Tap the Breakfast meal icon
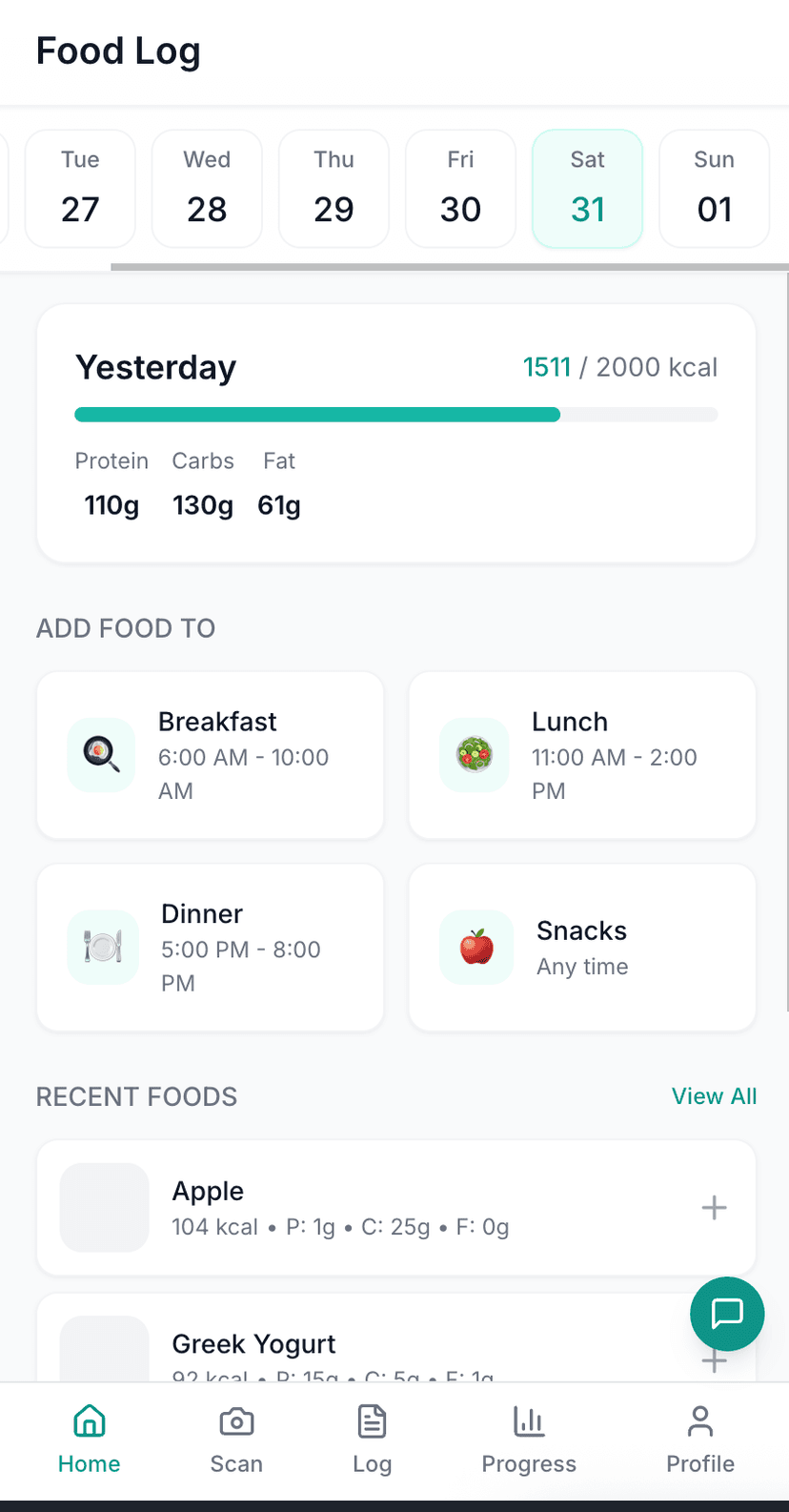 [101, 755]
